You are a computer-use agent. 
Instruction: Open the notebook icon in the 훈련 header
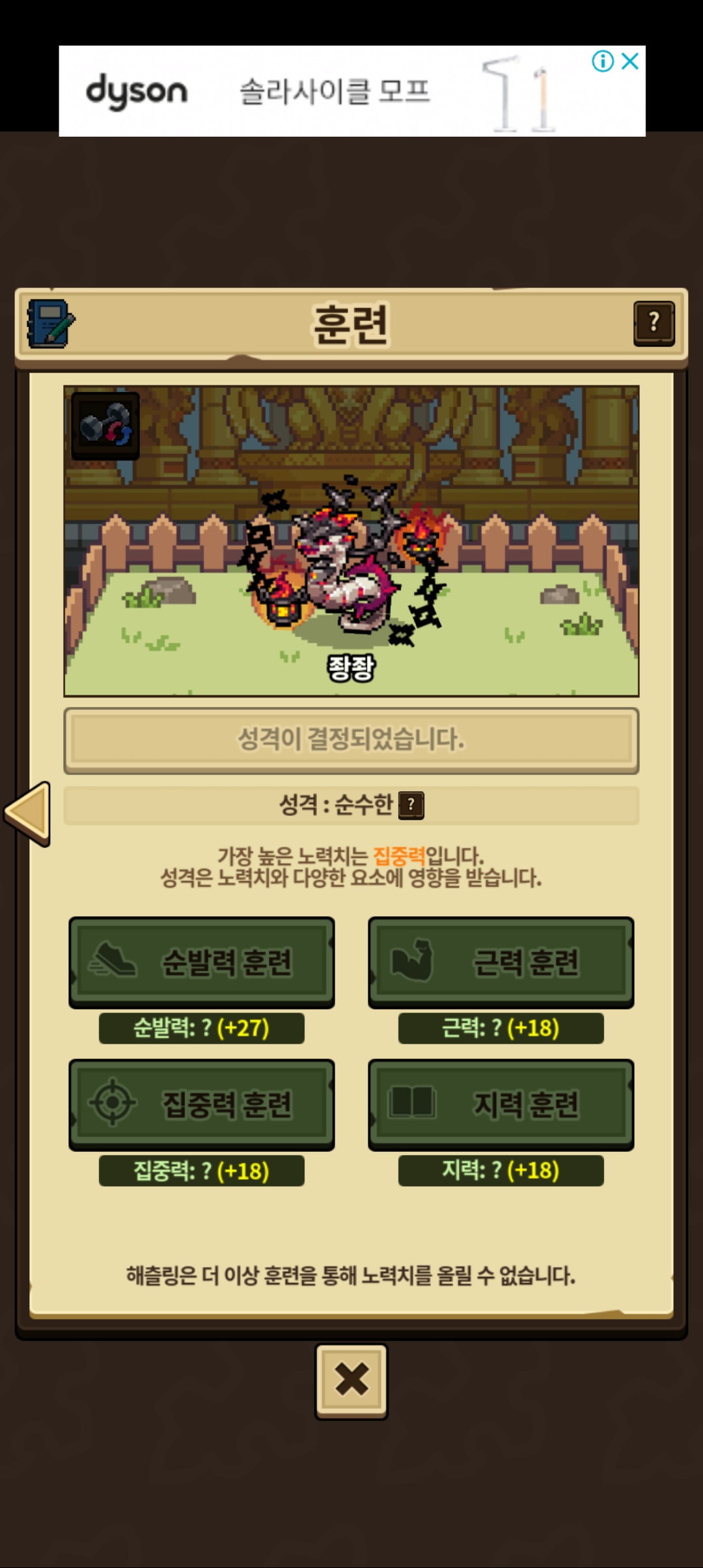pyautogui.click(x=51, y=324)
